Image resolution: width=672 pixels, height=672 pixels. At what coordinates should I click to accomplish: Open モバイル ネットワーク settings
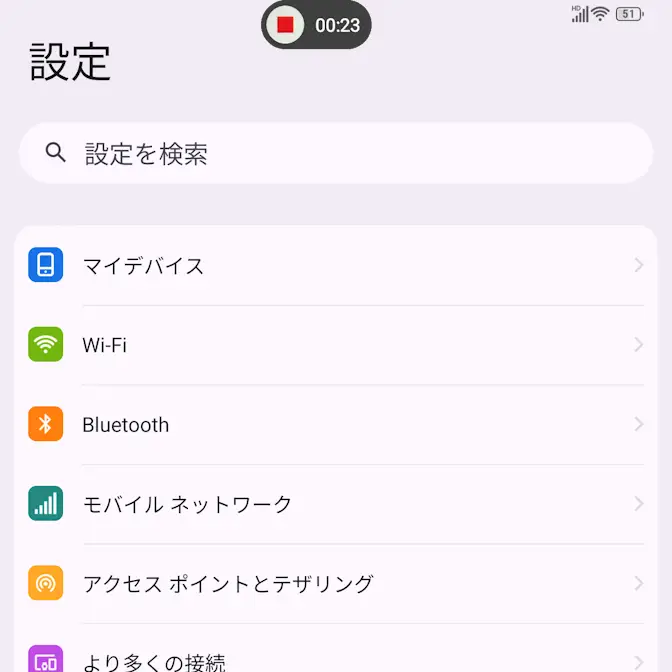[x=336, y=504]
